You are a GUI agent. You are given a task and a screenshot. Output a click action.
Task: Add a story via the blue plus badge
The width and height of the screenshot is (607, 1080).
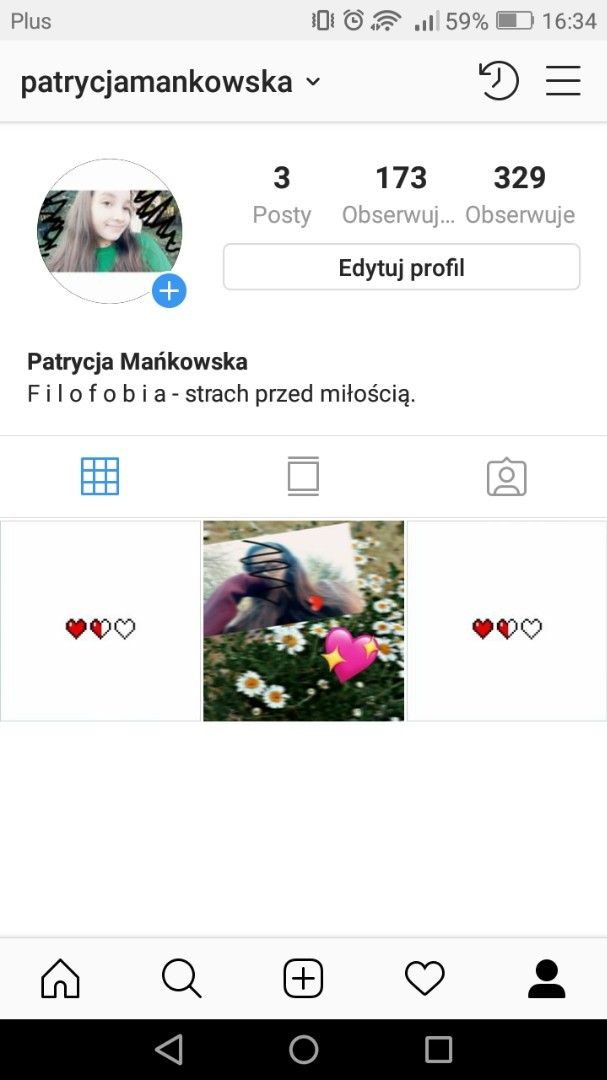tap(169, 291)
